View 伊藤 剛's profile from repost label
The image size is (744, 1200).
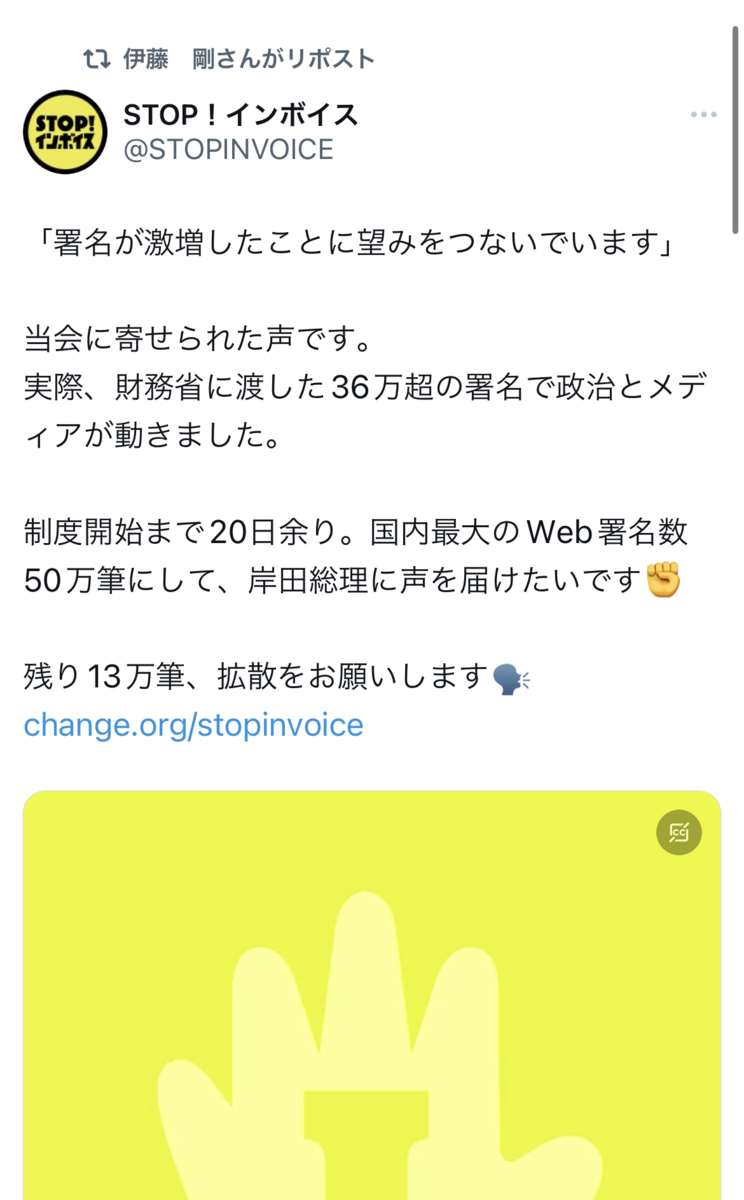pyautogui.click(x=247, y=59)
